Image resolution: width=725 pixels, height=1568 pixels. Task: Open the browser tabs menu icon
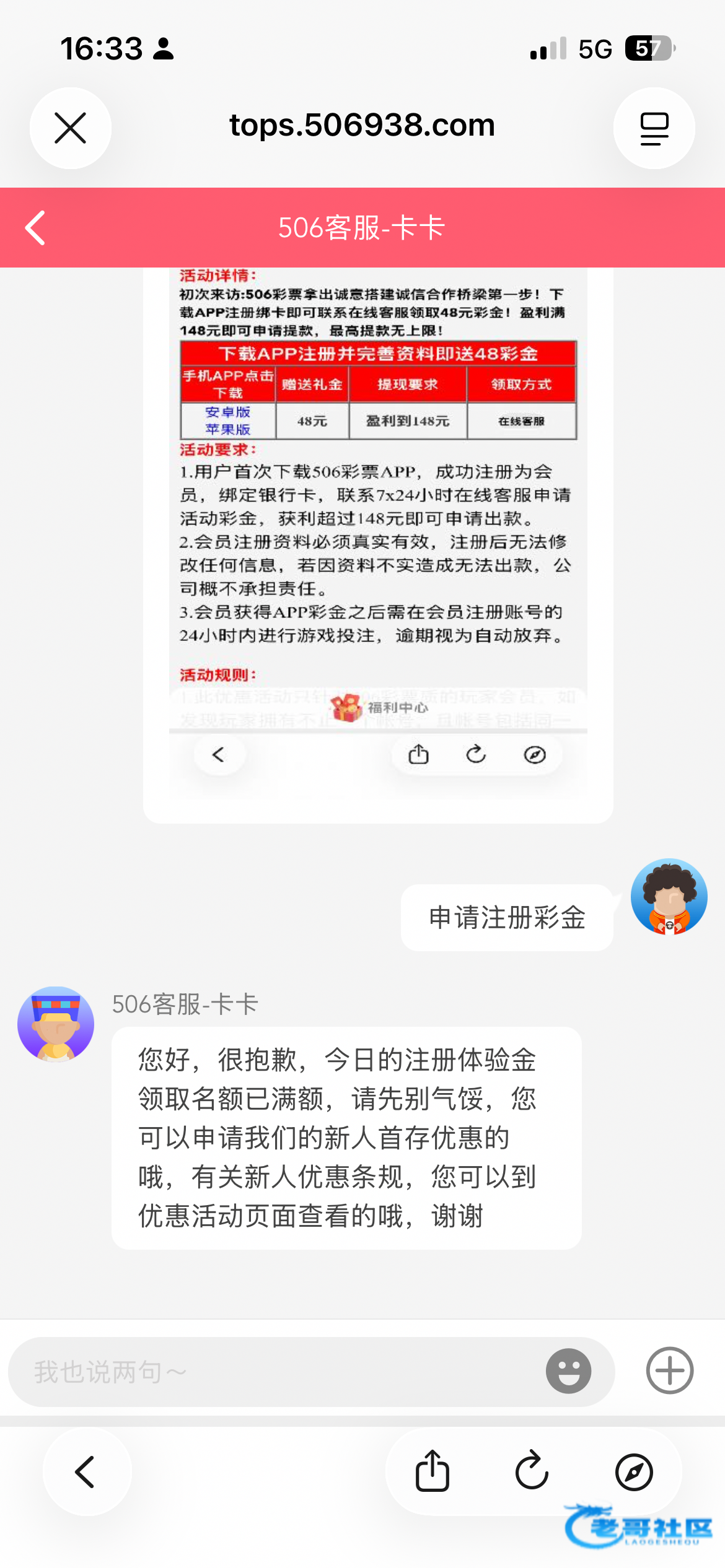[654, 128]
